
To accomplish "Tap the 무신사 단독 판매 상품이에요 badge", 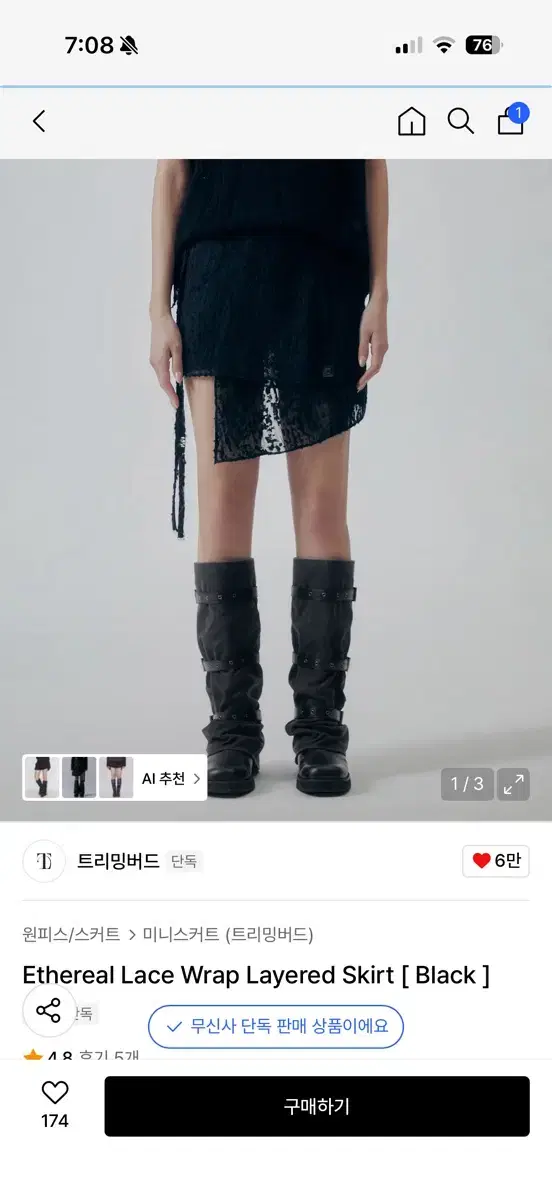I will pos(276,1026).
